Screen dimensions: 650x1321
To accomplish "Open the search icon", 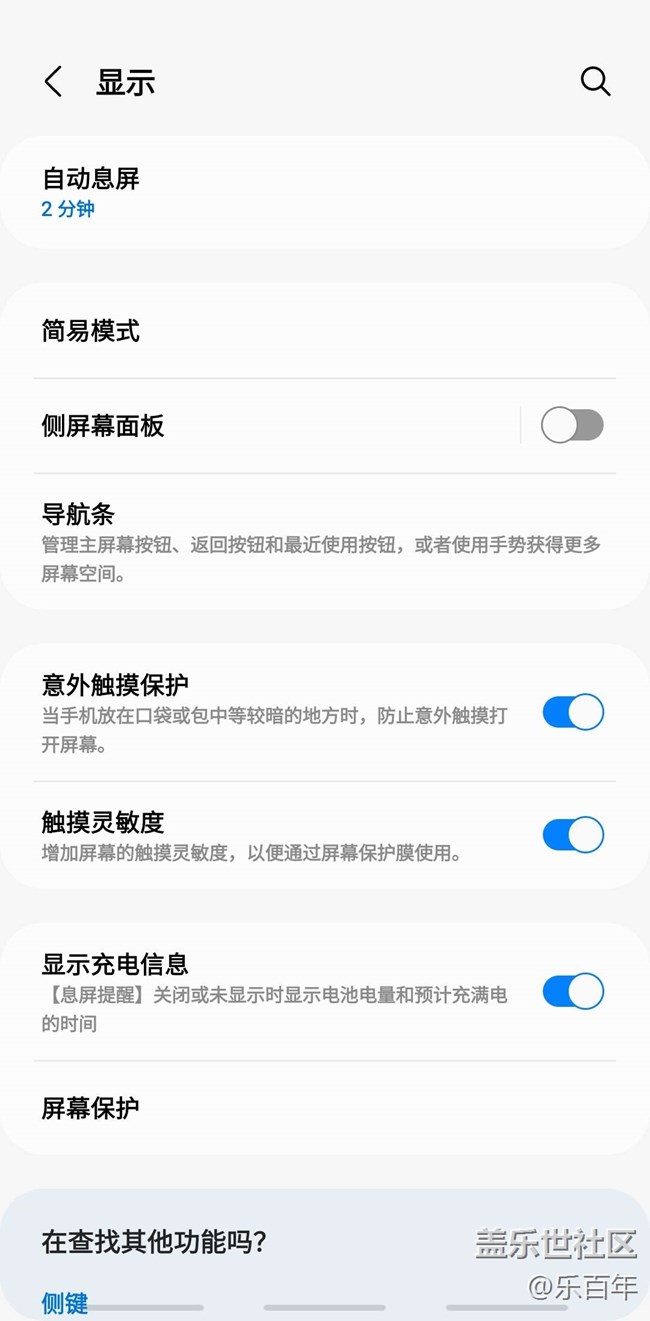I will tap(595, 82).
